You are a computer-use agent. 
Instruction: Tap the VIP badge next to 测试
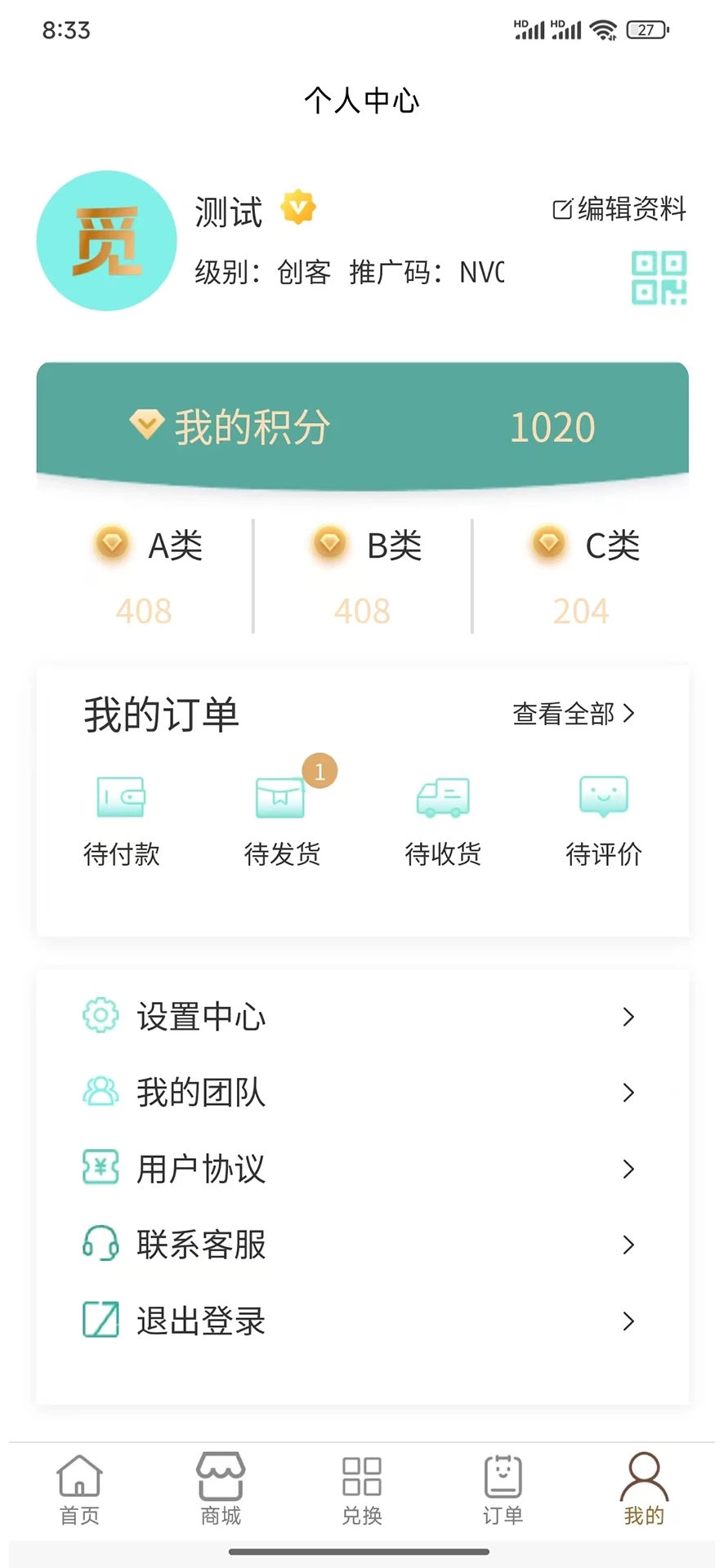tap(298, 207)
